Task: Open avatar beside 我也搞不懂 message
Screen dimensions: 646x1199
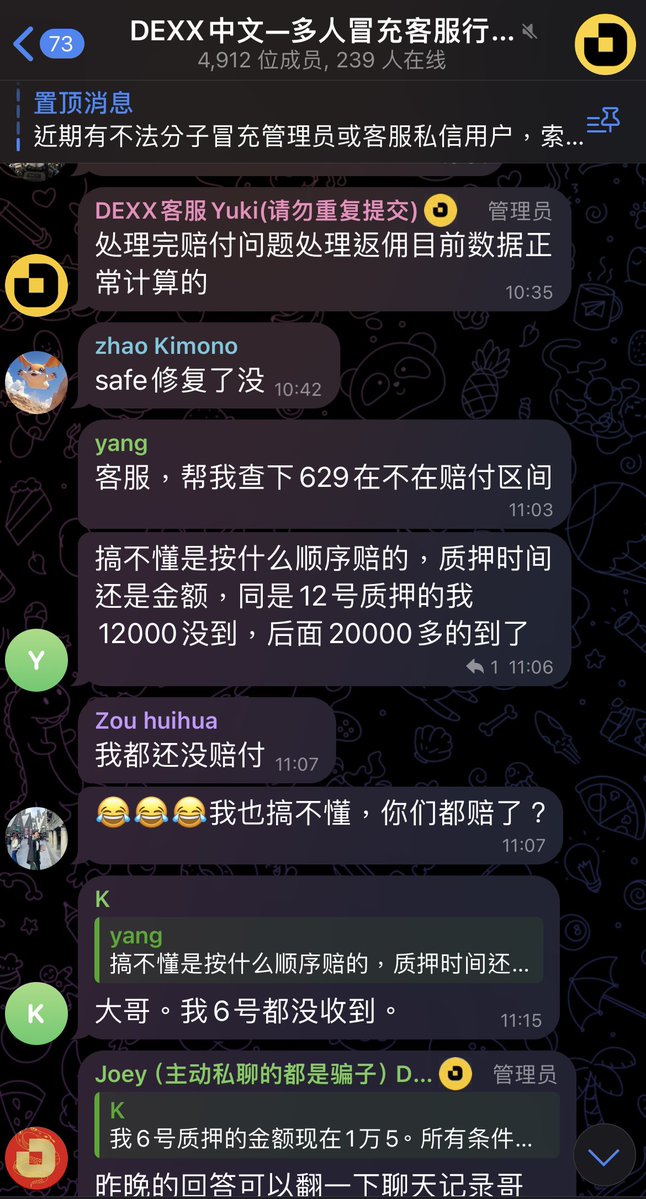Action: coord(36,838)
